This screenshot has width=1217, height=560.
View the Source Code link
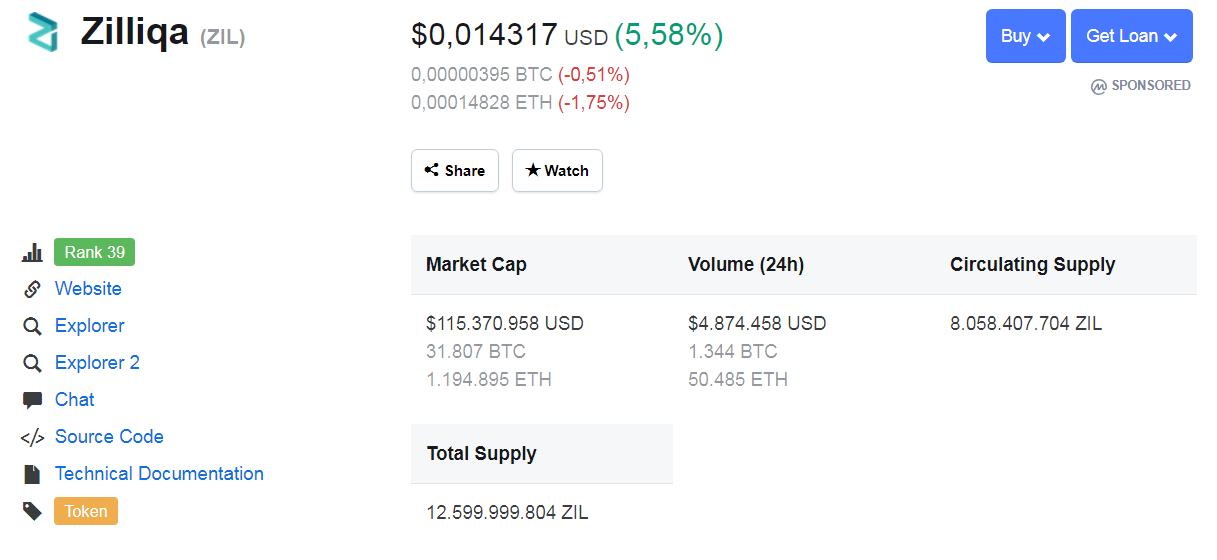109,437
